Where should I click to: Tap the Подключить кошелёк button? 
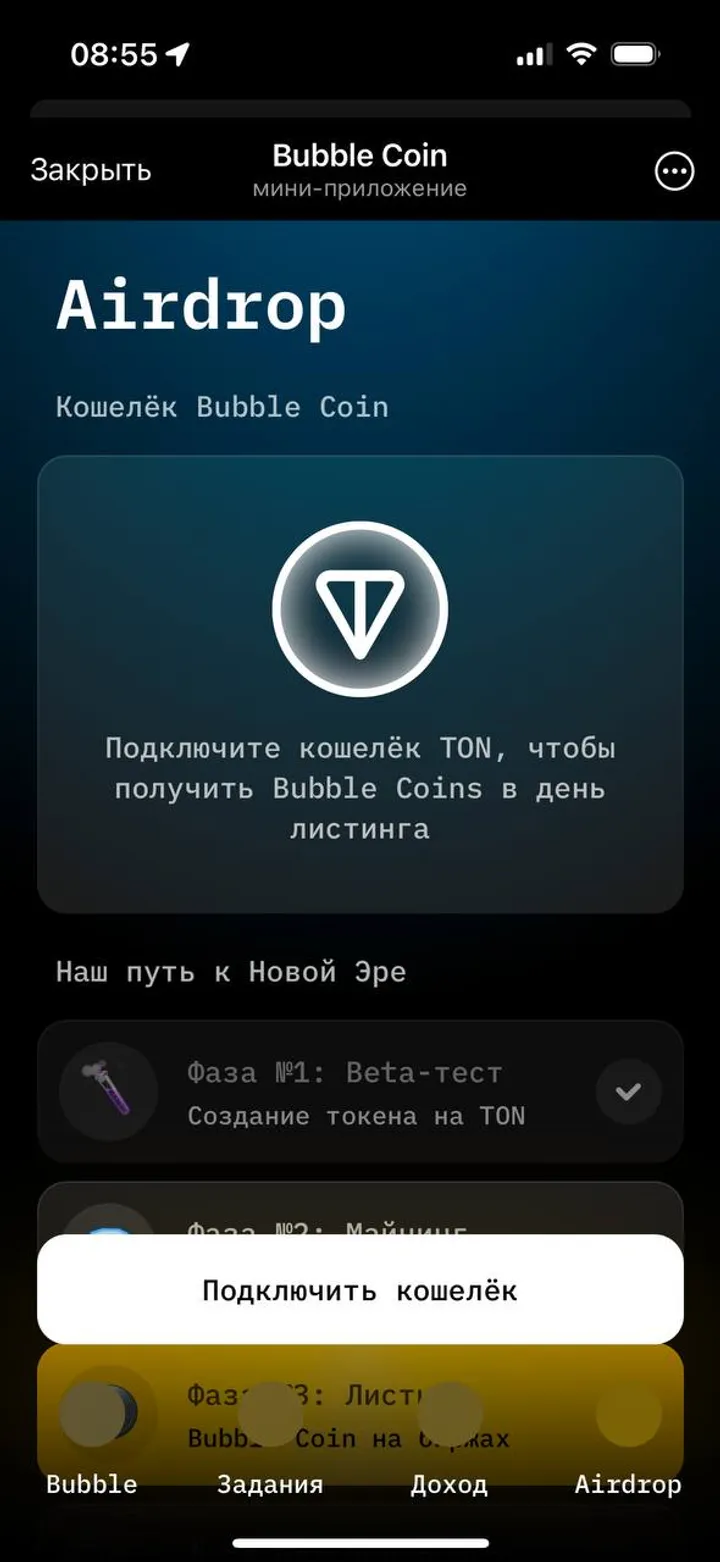coord(360,1290)
